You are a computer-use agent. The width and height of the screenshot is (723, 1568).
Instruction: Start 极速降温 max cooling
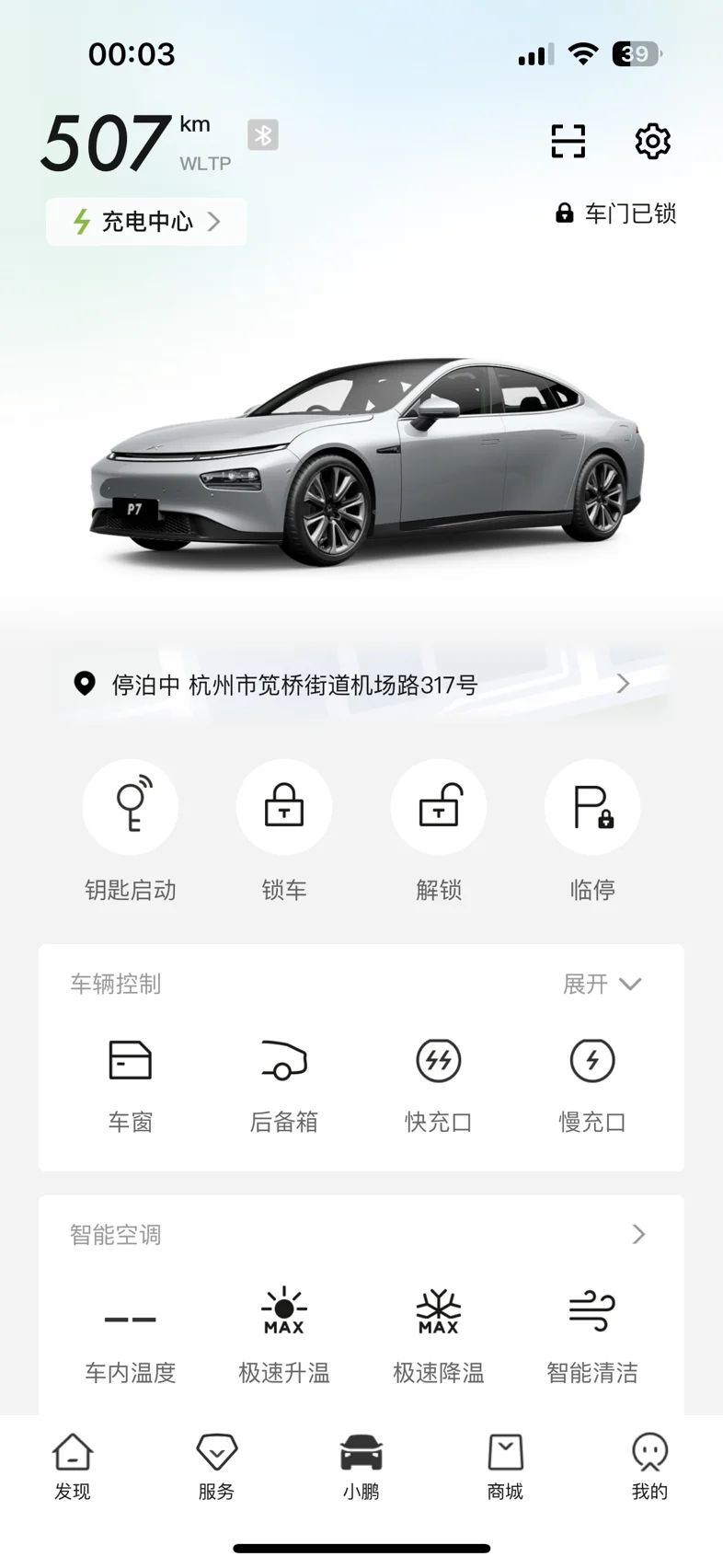click(439, 1336)
